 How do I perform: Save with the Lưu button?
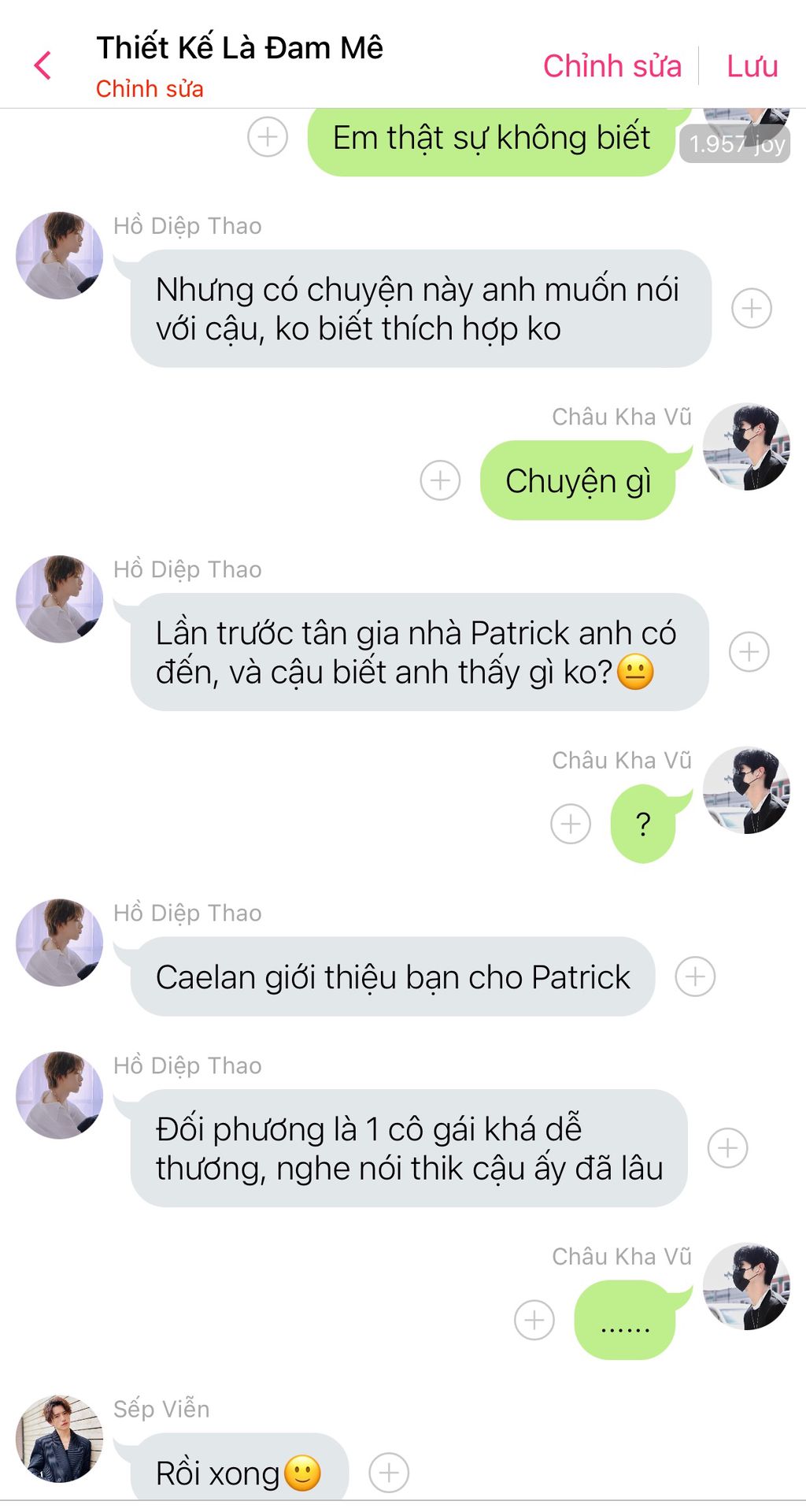pos(752,66)
